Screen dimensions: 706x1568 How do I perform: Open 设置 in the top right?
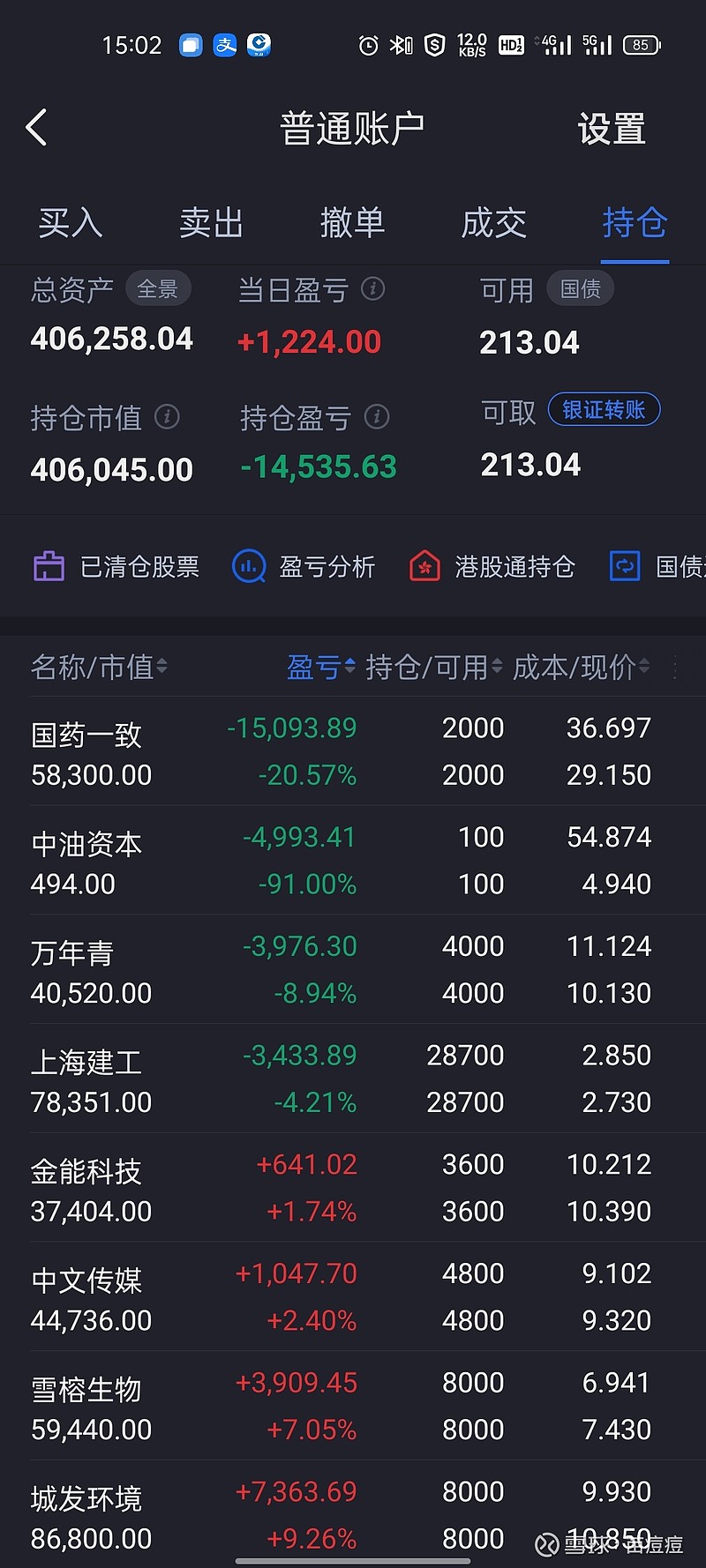tap(612, 129)
